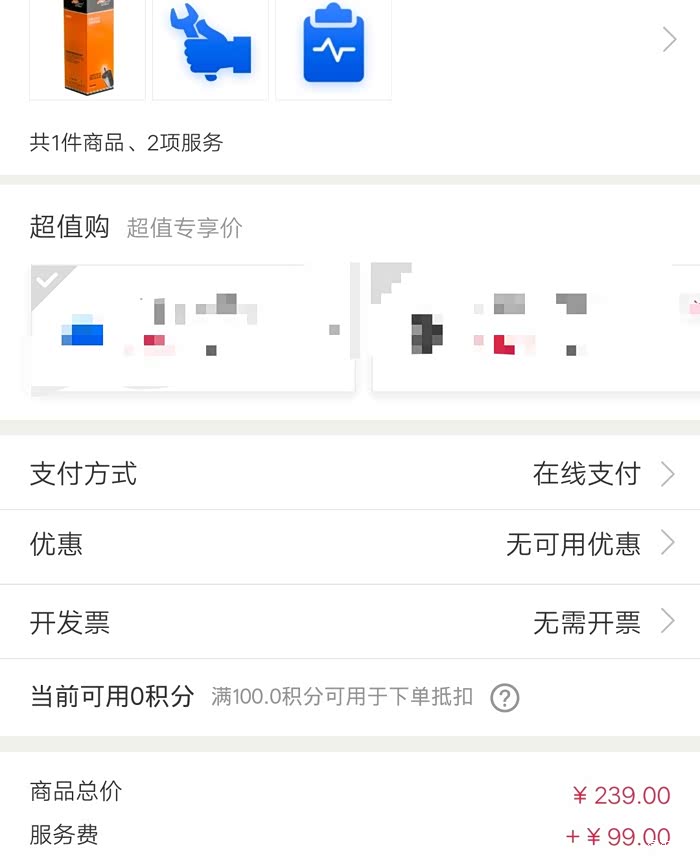Viewport: 700px width, 856px height.
Task: Open the clipboard inspection service thumbnail
Action: [x=333, y=48]
